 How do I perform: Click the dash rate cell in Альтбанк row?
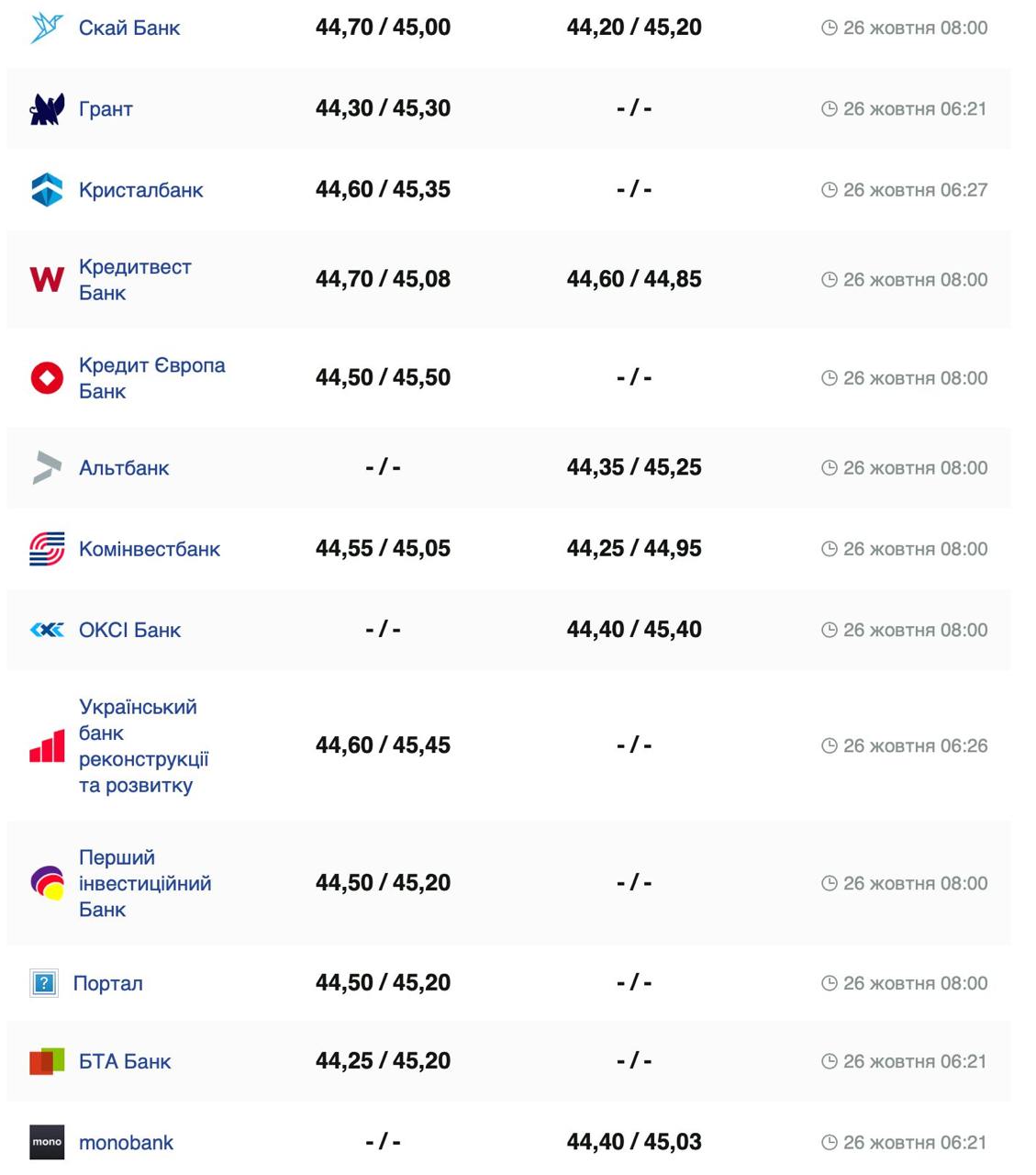point(384,467)
